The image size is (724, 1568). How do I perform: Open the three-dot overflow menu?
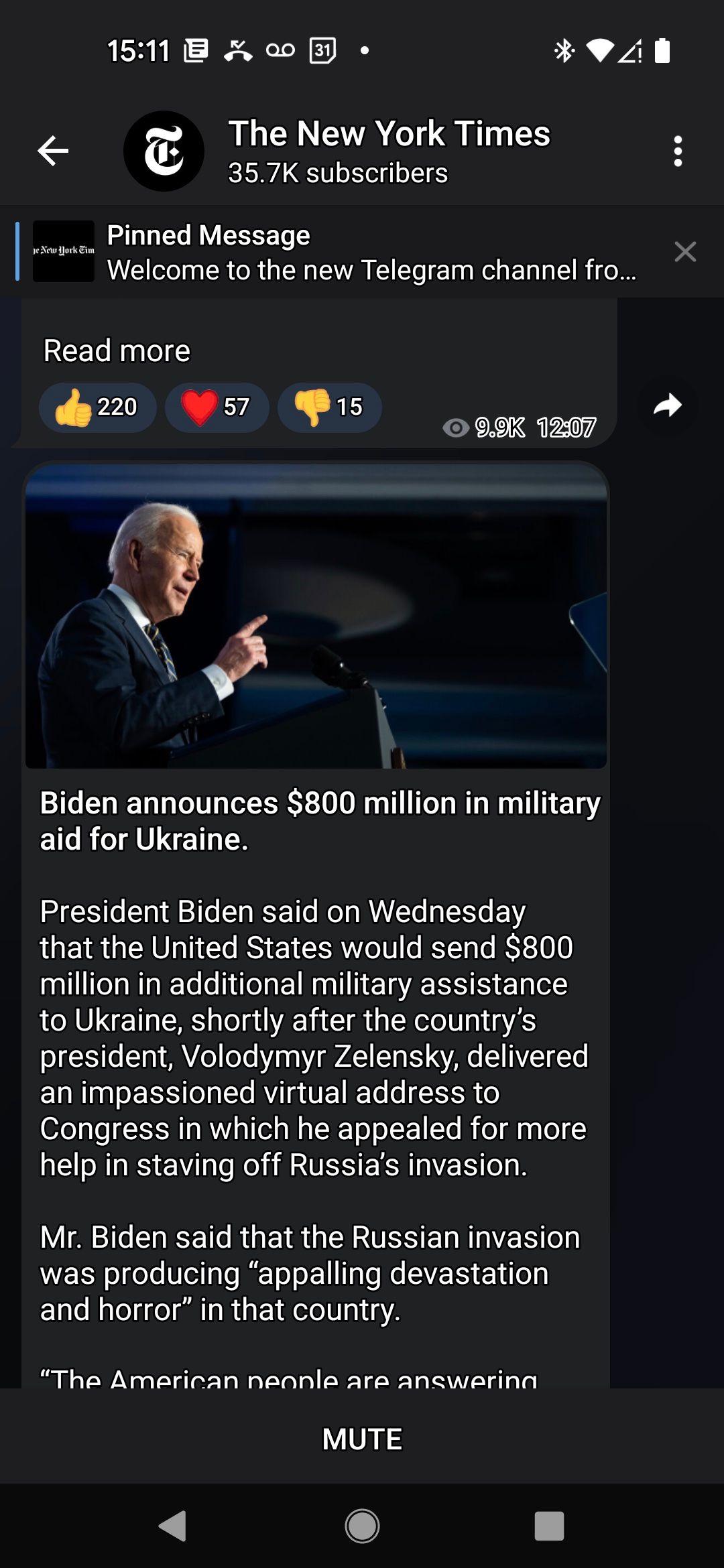[678, 151]
